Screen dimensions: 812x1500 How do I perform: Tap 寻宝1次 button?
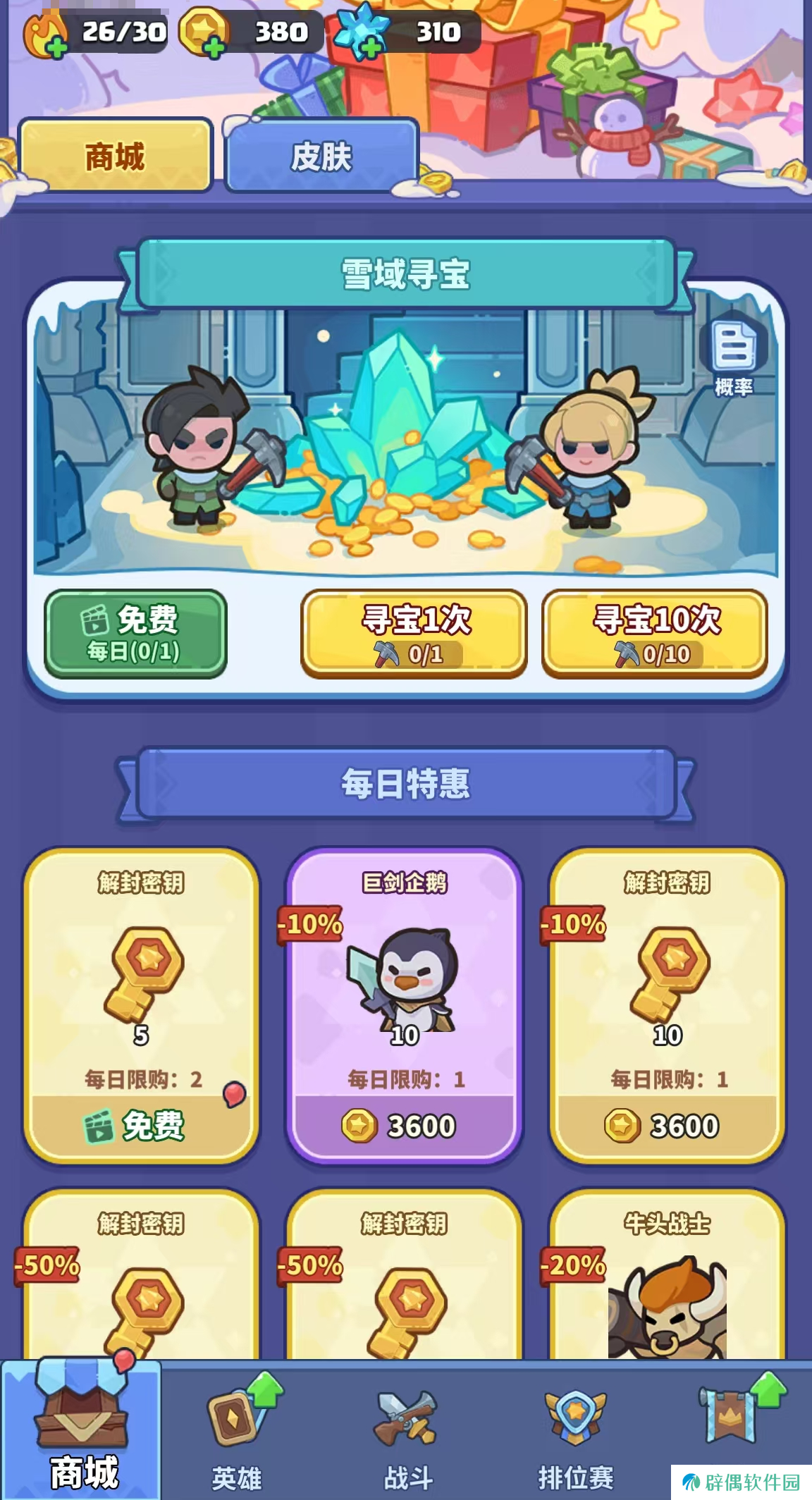point(414,634)
